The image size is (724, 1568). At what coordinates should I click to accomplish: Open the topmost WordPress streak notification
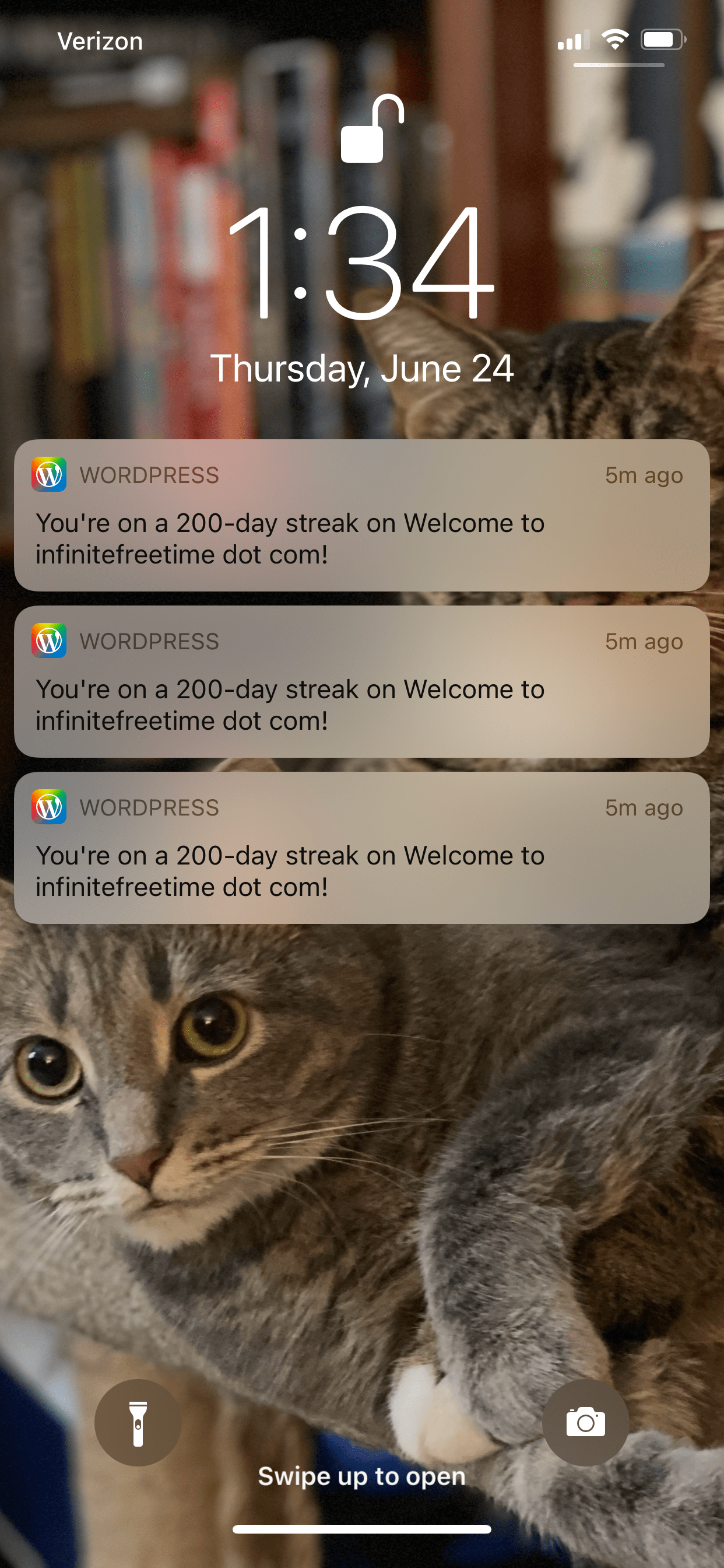click(361, 515)
